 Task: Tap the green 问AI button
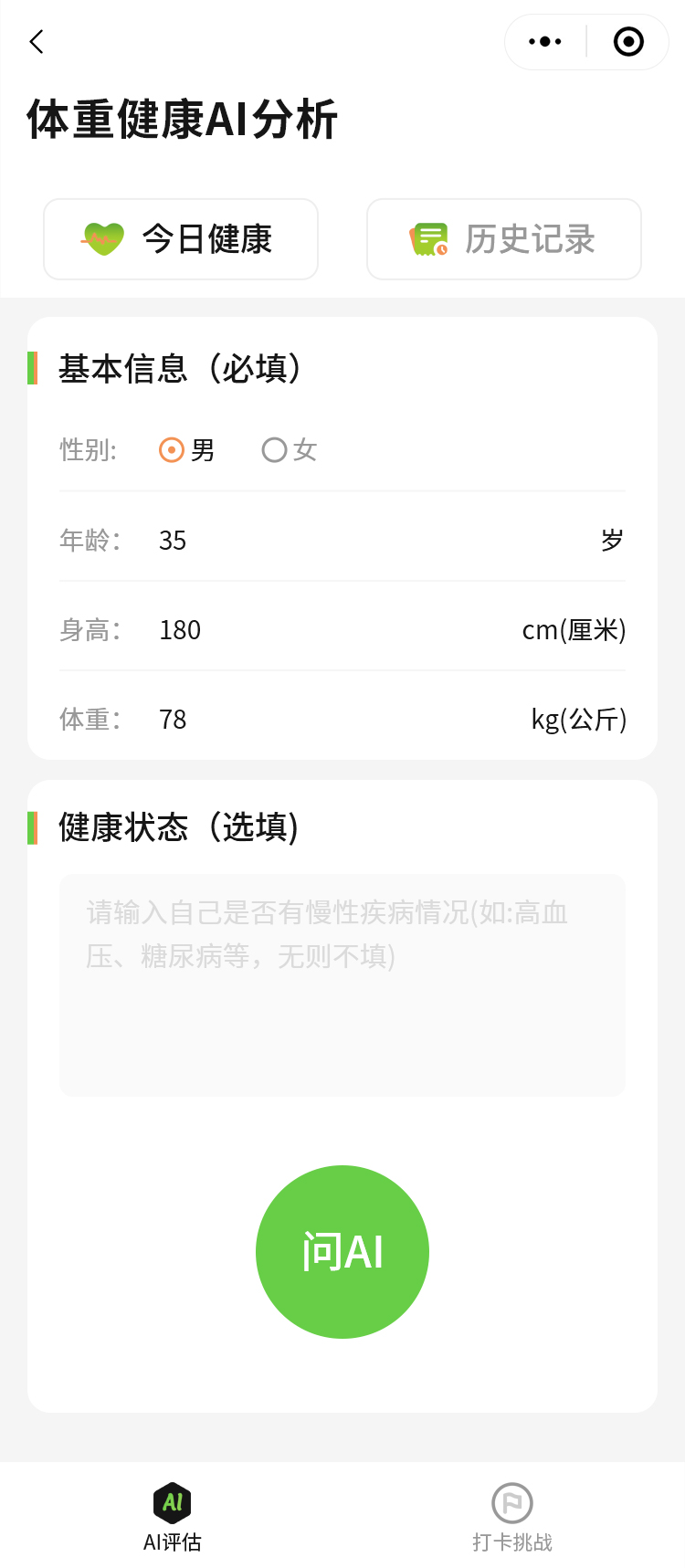point(342,1251)
